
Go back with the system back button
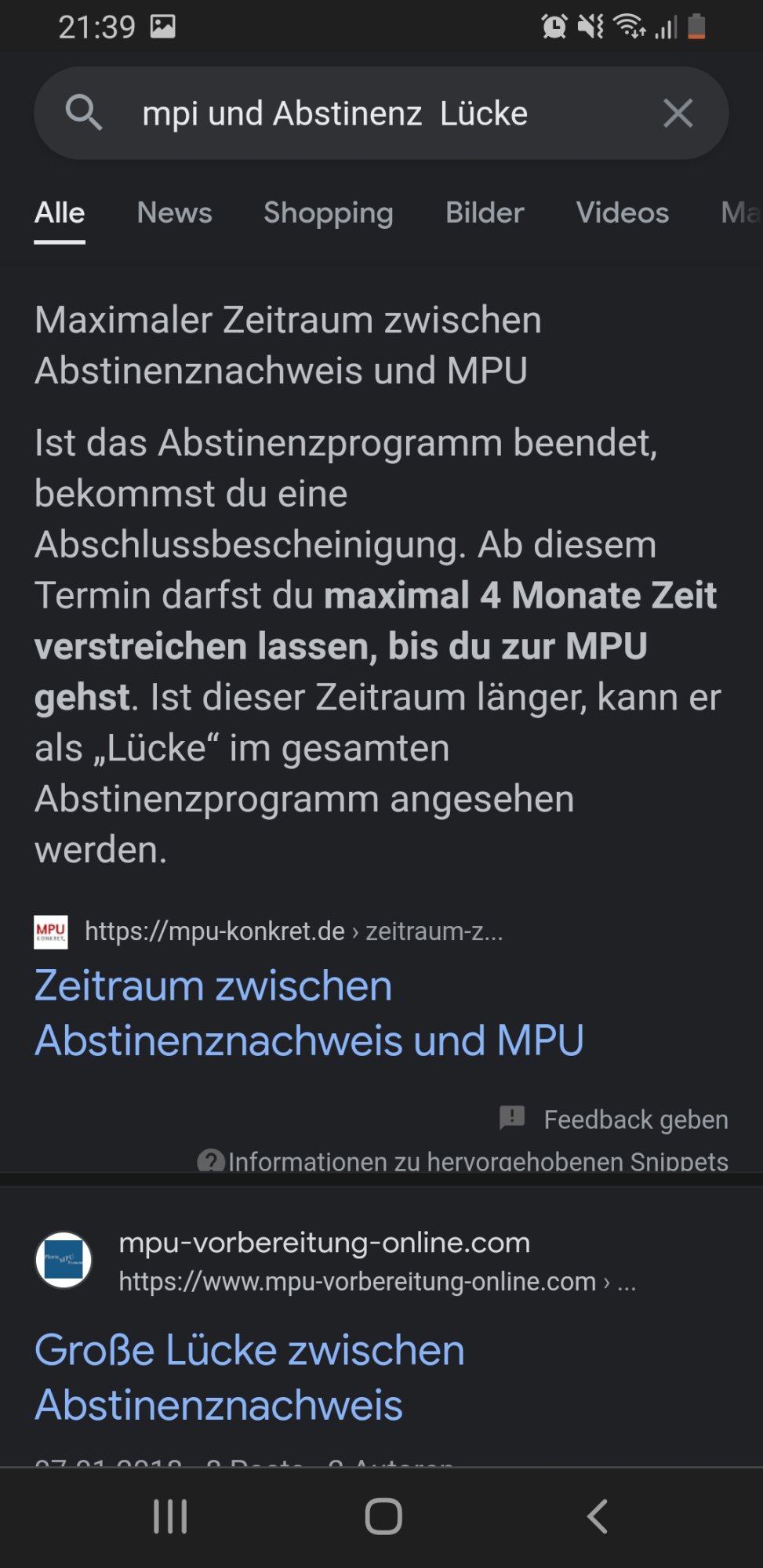pos(598,1516)
